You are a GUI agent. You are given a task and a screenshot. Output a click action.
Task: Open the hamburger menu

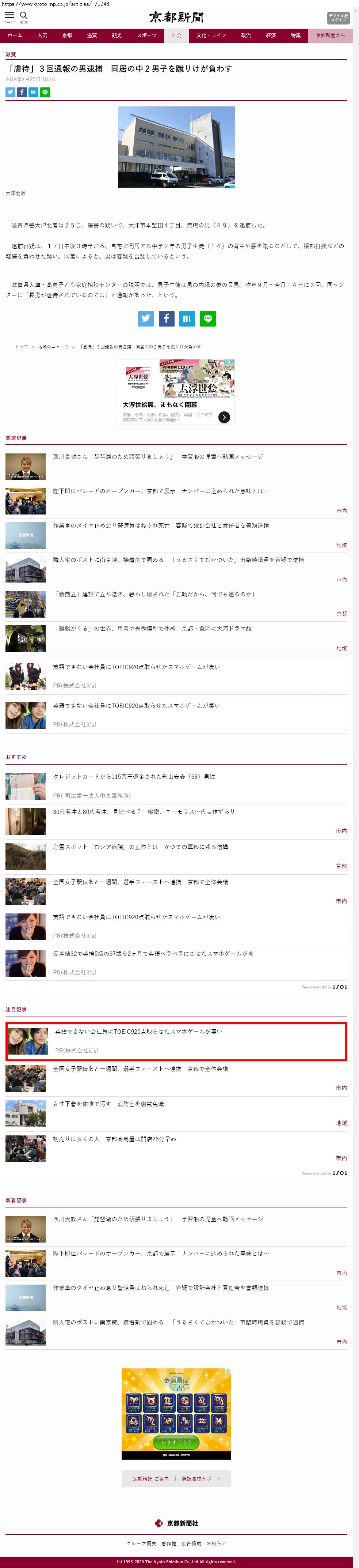coord(9,16)
